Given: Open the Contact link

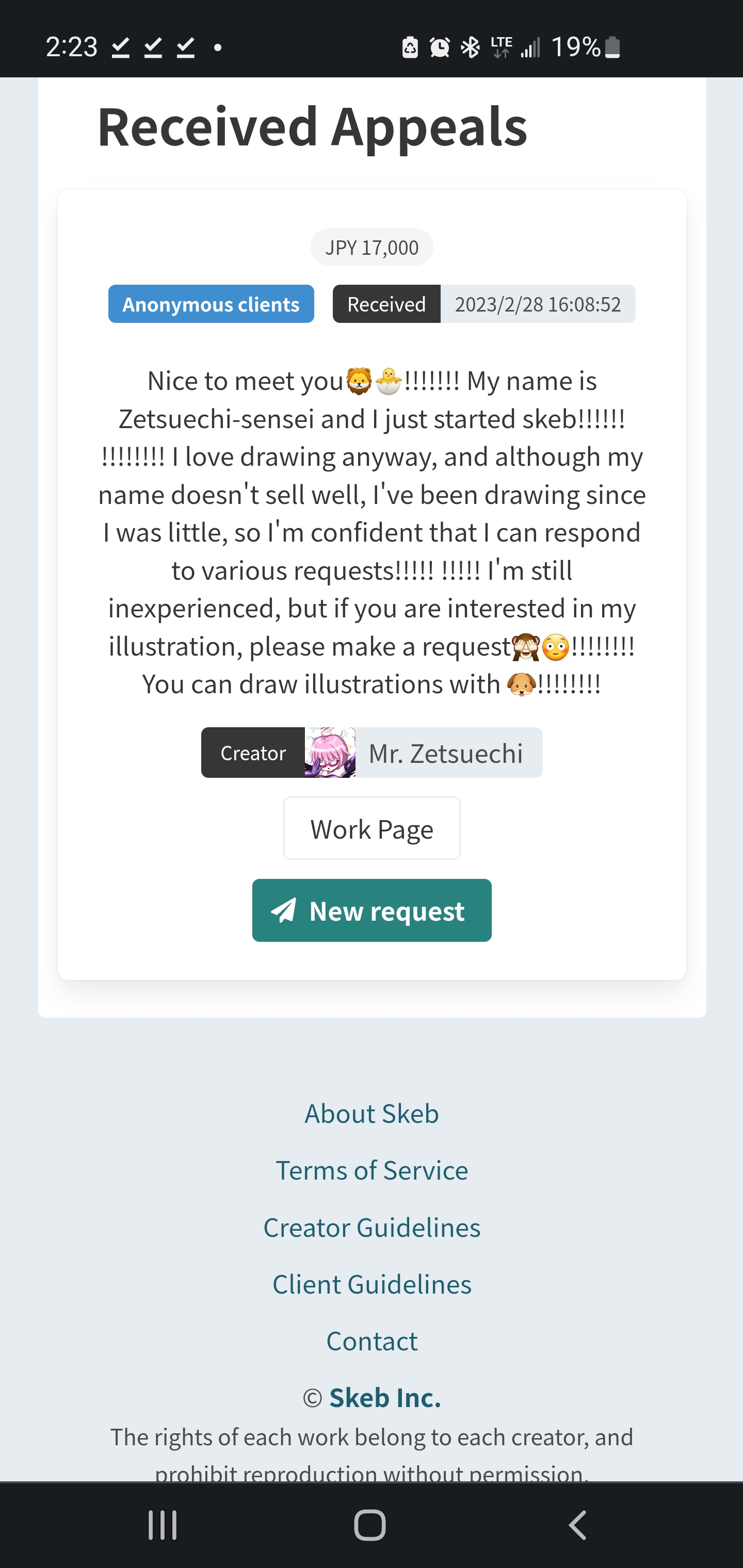Looking at the screenshot, I should (372, 1341).
